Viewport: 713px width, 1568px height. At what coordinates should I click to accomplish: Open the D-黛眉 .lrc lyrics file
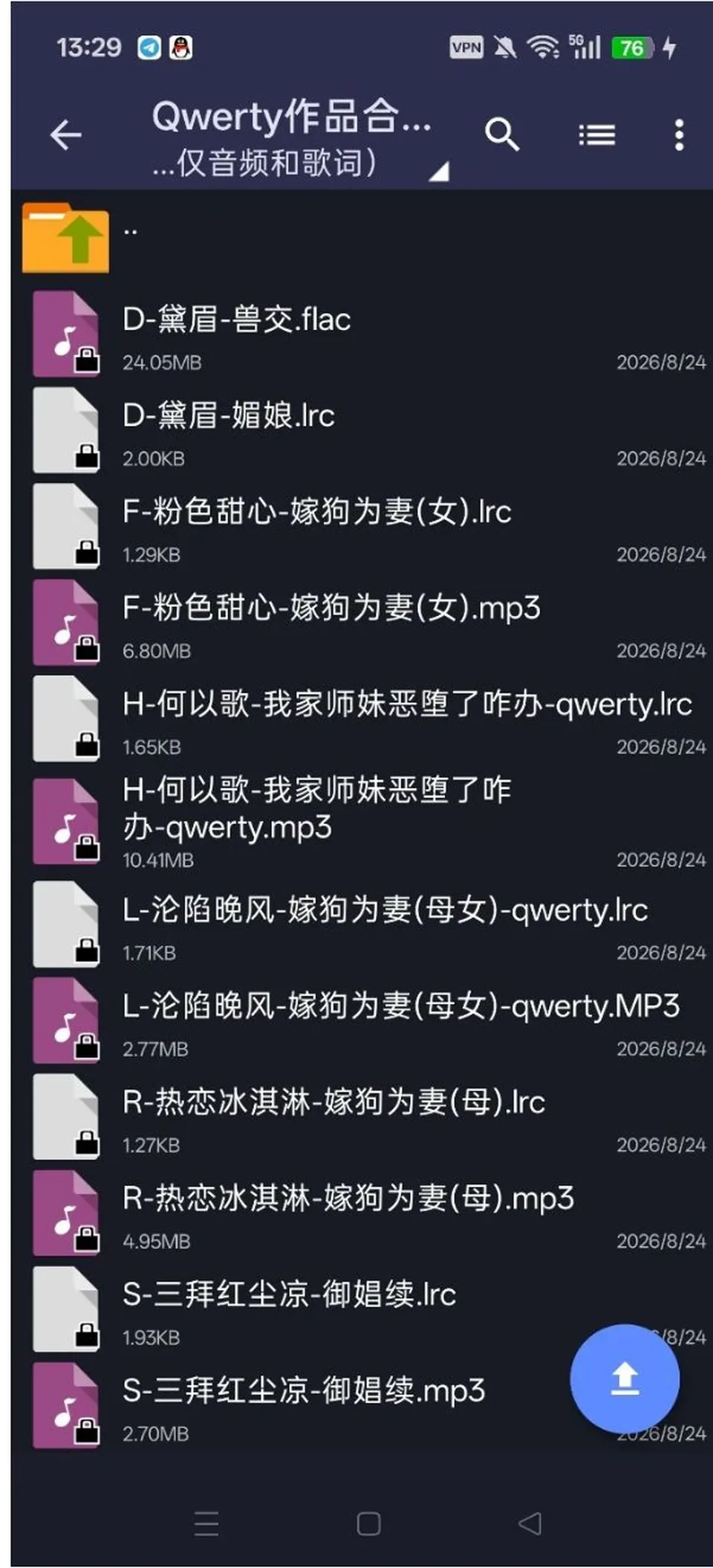click(x=362, y=430)
